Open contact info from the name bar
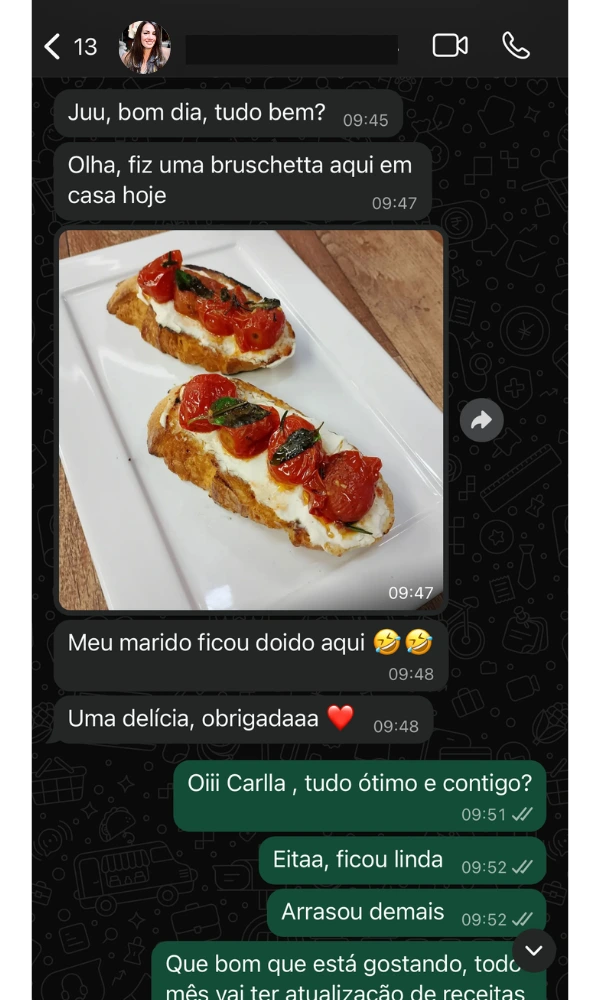Viewport: 600px width, 1000px height. pyautogui.click(x=290, y=48)
